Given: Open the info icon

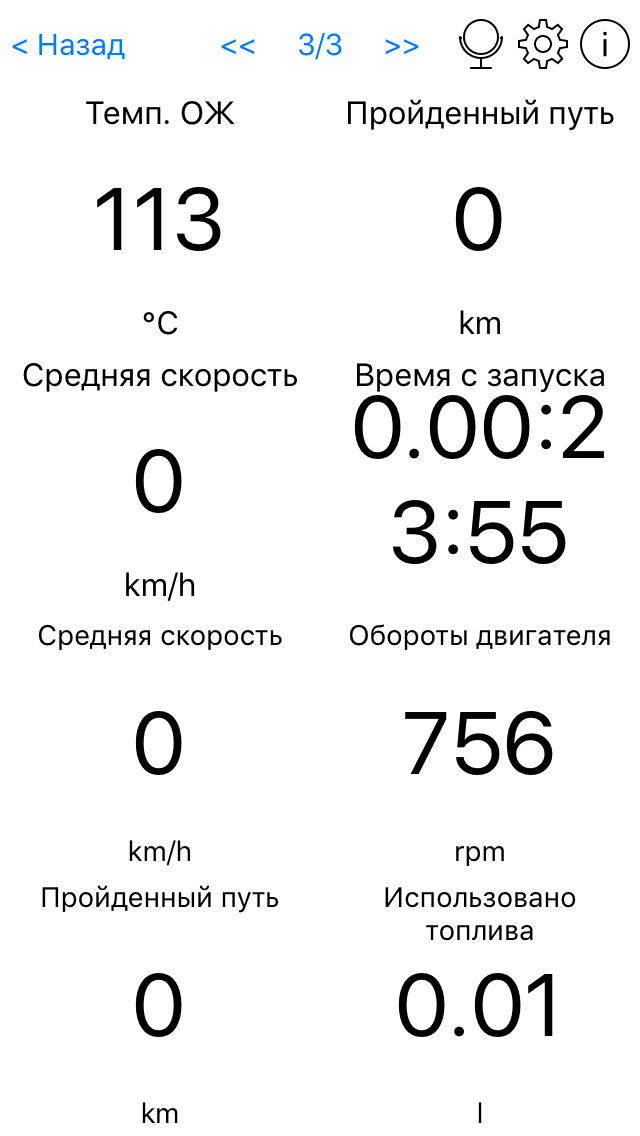Looking at the screenshot, I should coord(604,45).
